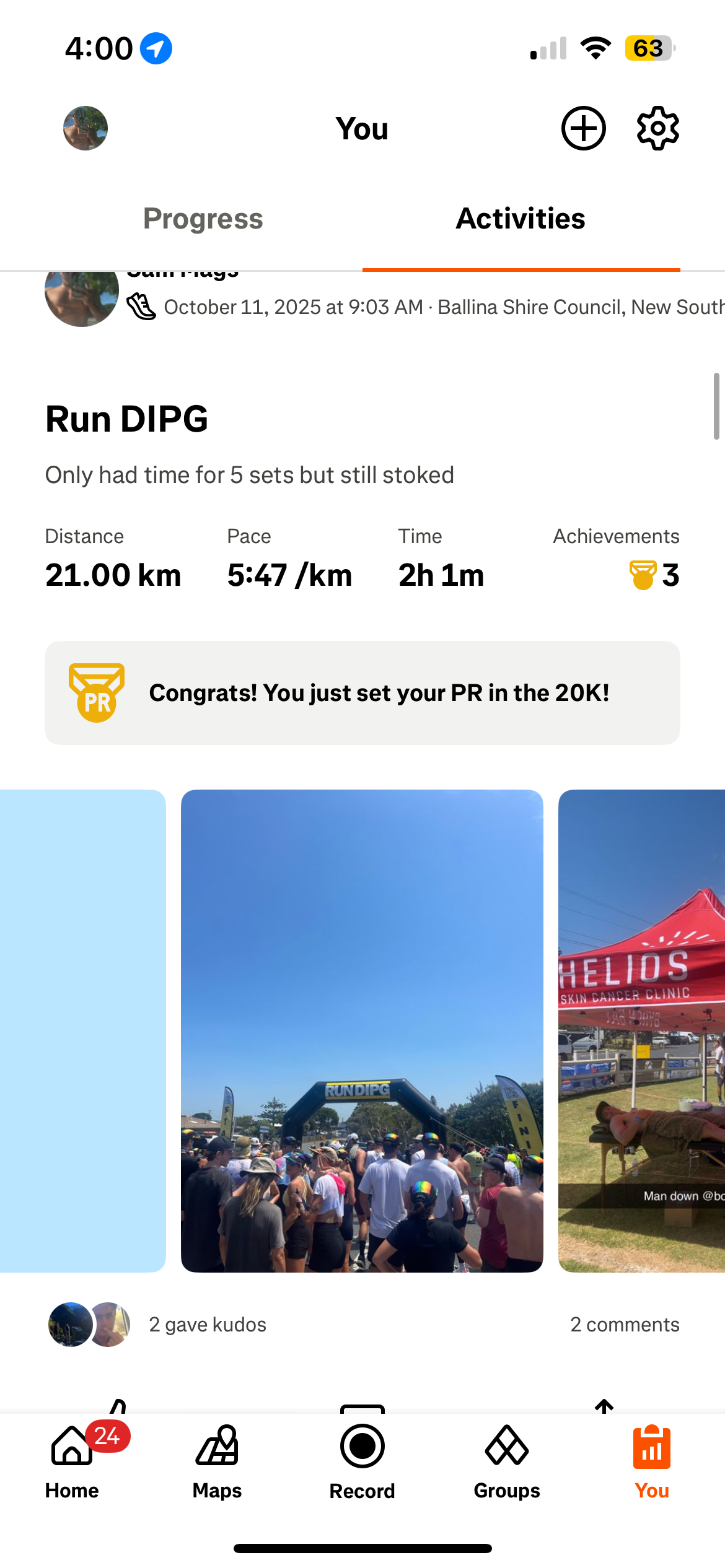725x1568 pixels.
Task: Select the Activities tab
Action: click(521, 219)
